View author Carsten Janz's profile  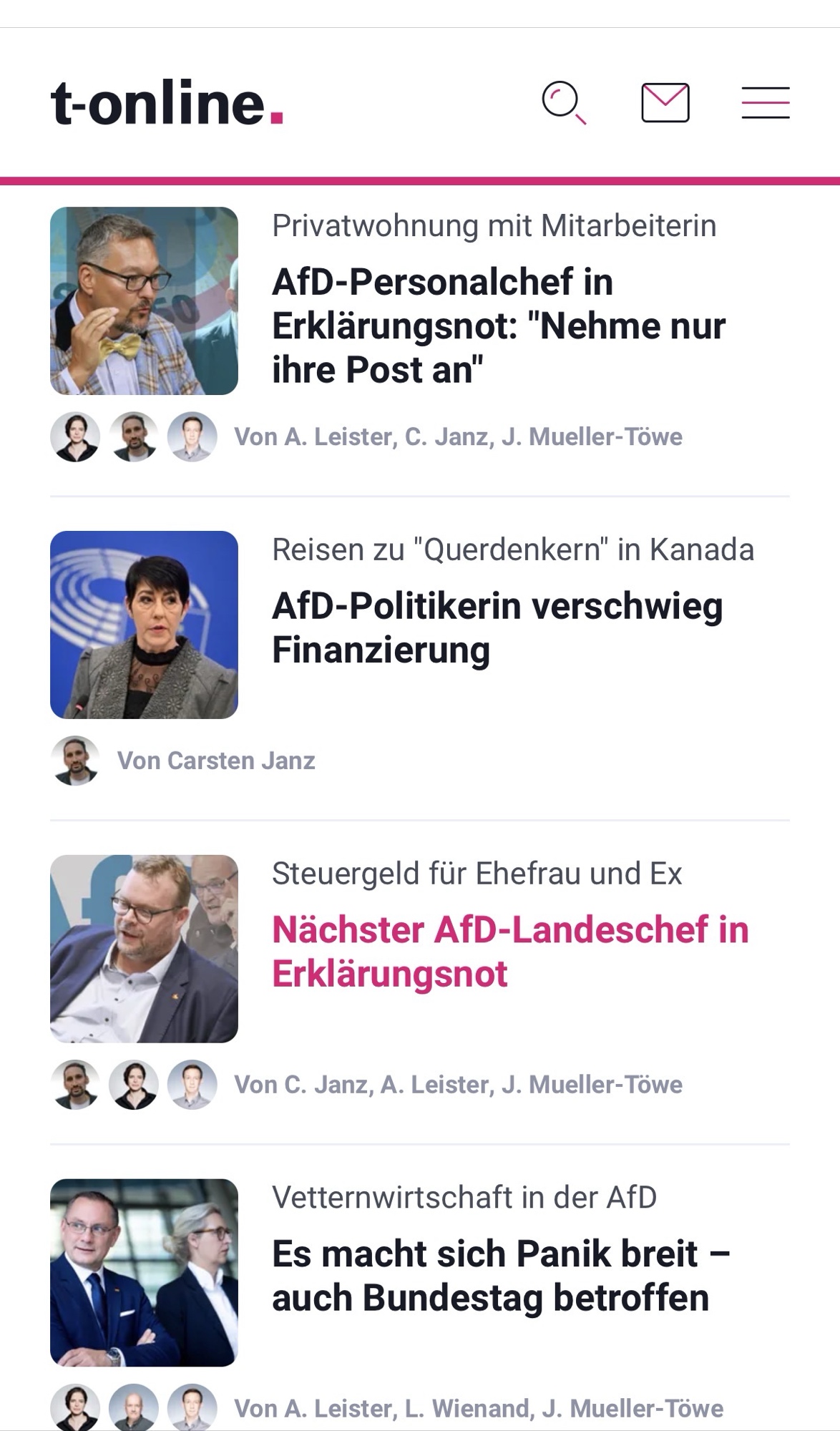point(216,761)
